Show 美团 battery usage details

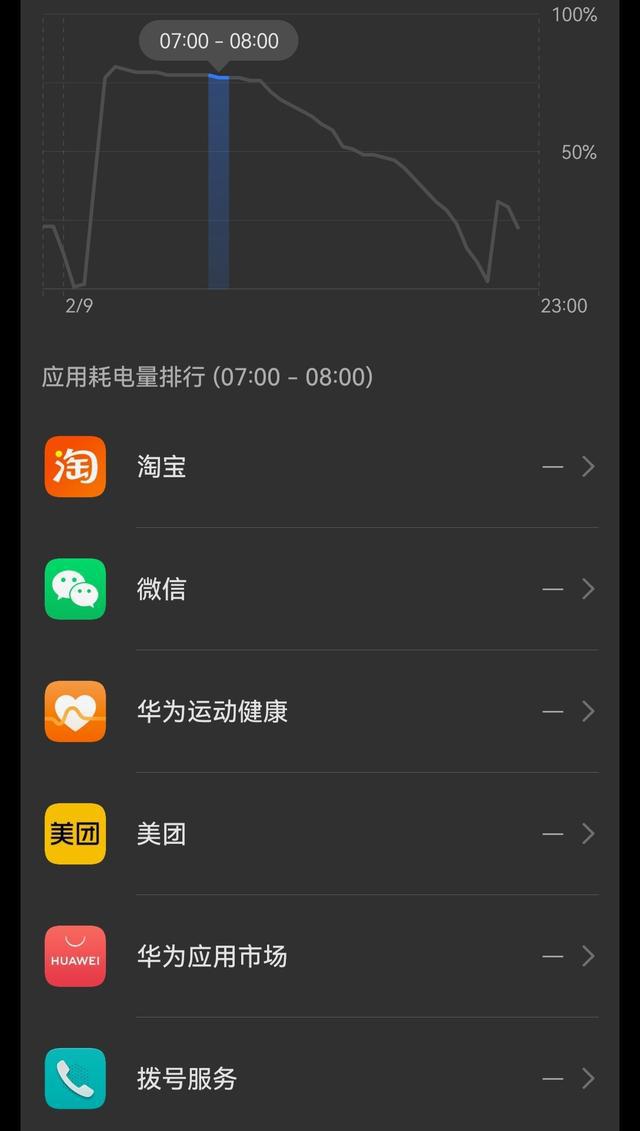click(320, 833)
